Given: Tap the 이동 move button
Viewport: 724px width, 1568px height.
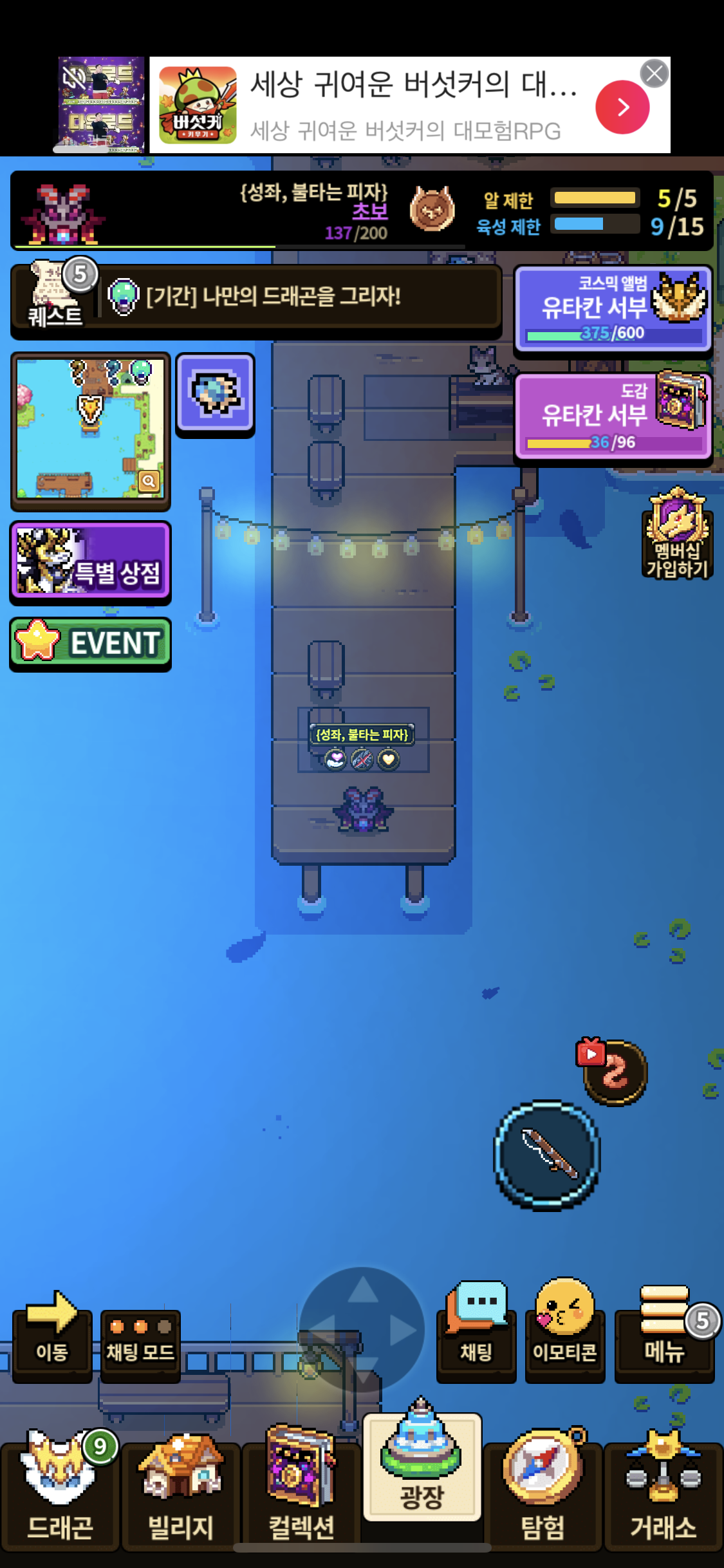Looking at the screenshot, I should tap(52, 1338).
